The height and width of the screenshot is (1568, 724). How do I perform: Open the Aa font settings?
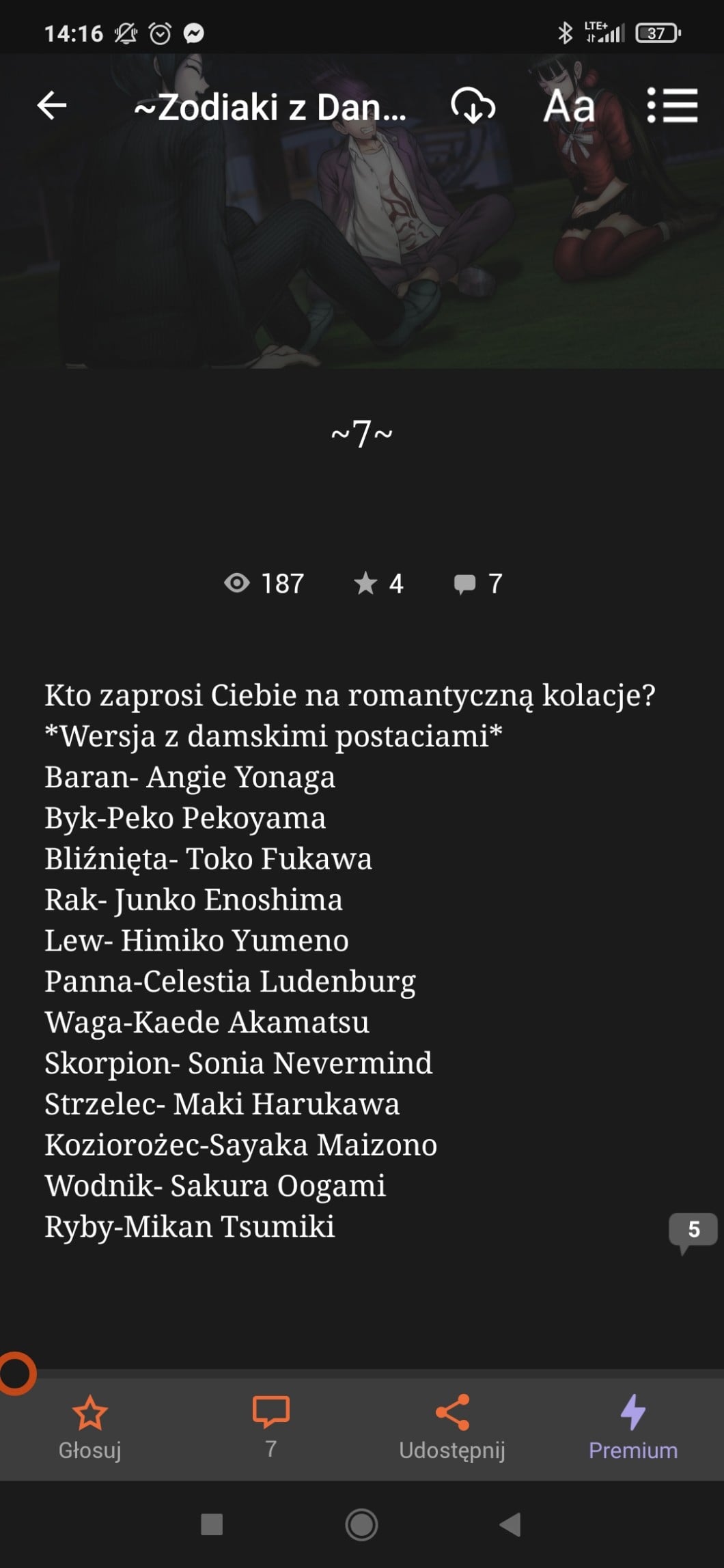pos(569,107)
